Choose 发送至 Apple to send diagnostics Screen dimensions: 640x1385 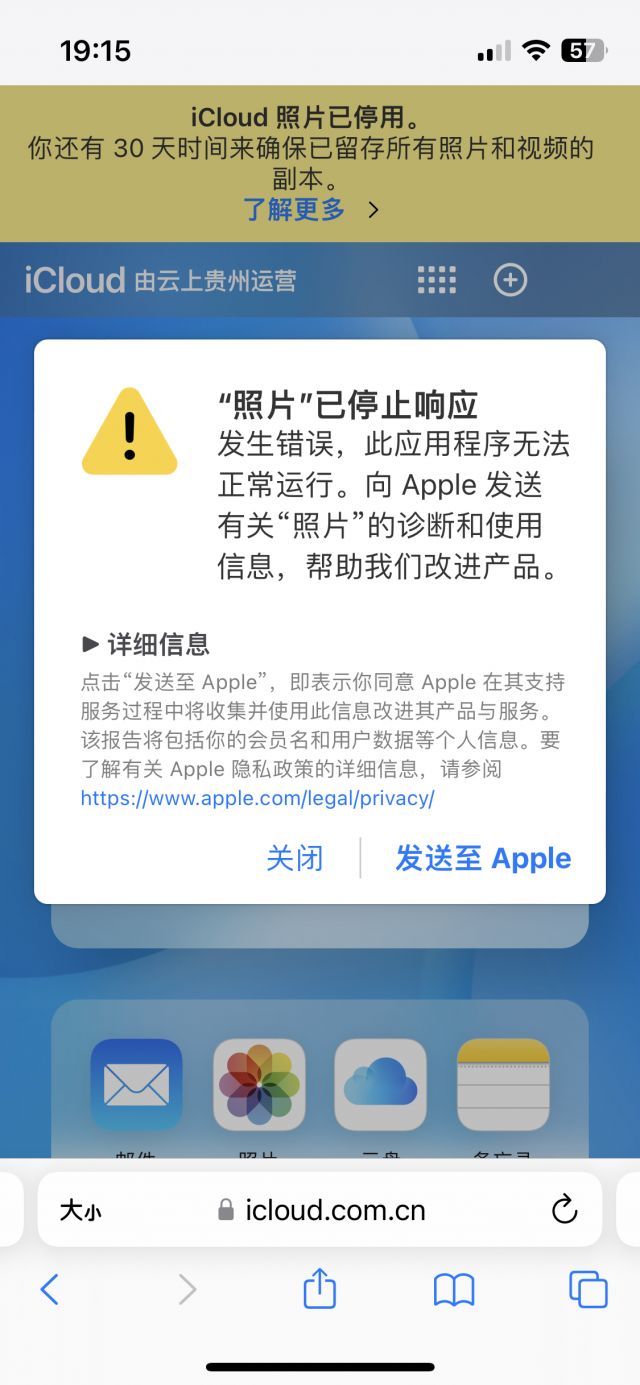483,858
